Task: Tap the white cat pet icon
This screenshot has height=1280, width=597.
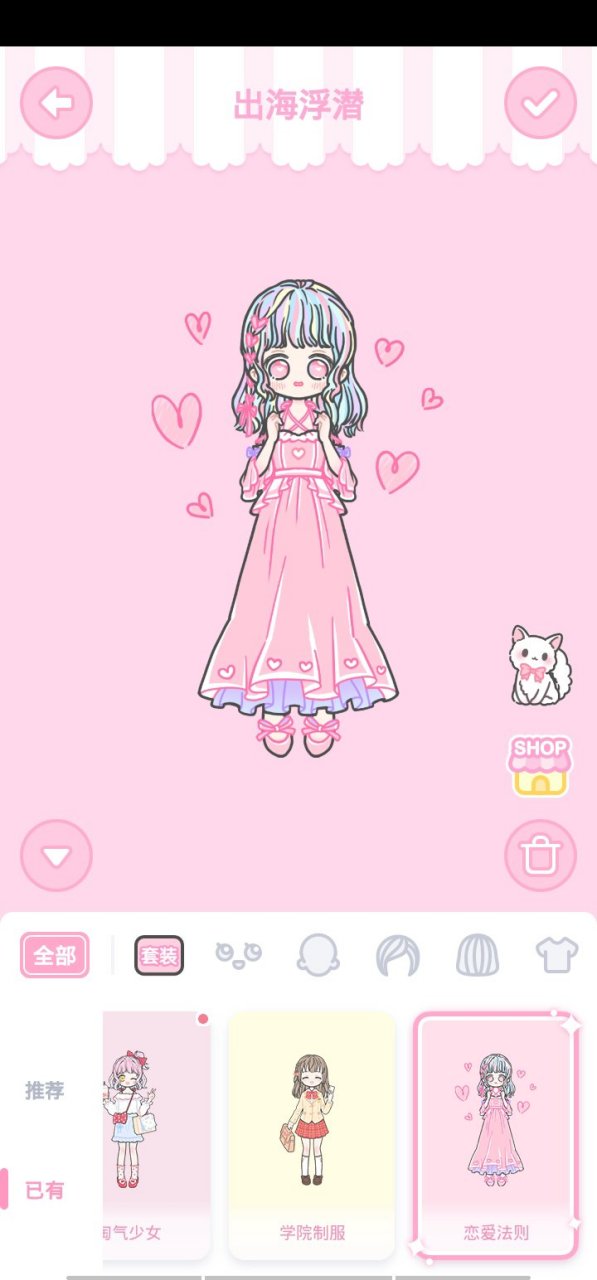Action: pyautogui.click(x=540, y=666)
